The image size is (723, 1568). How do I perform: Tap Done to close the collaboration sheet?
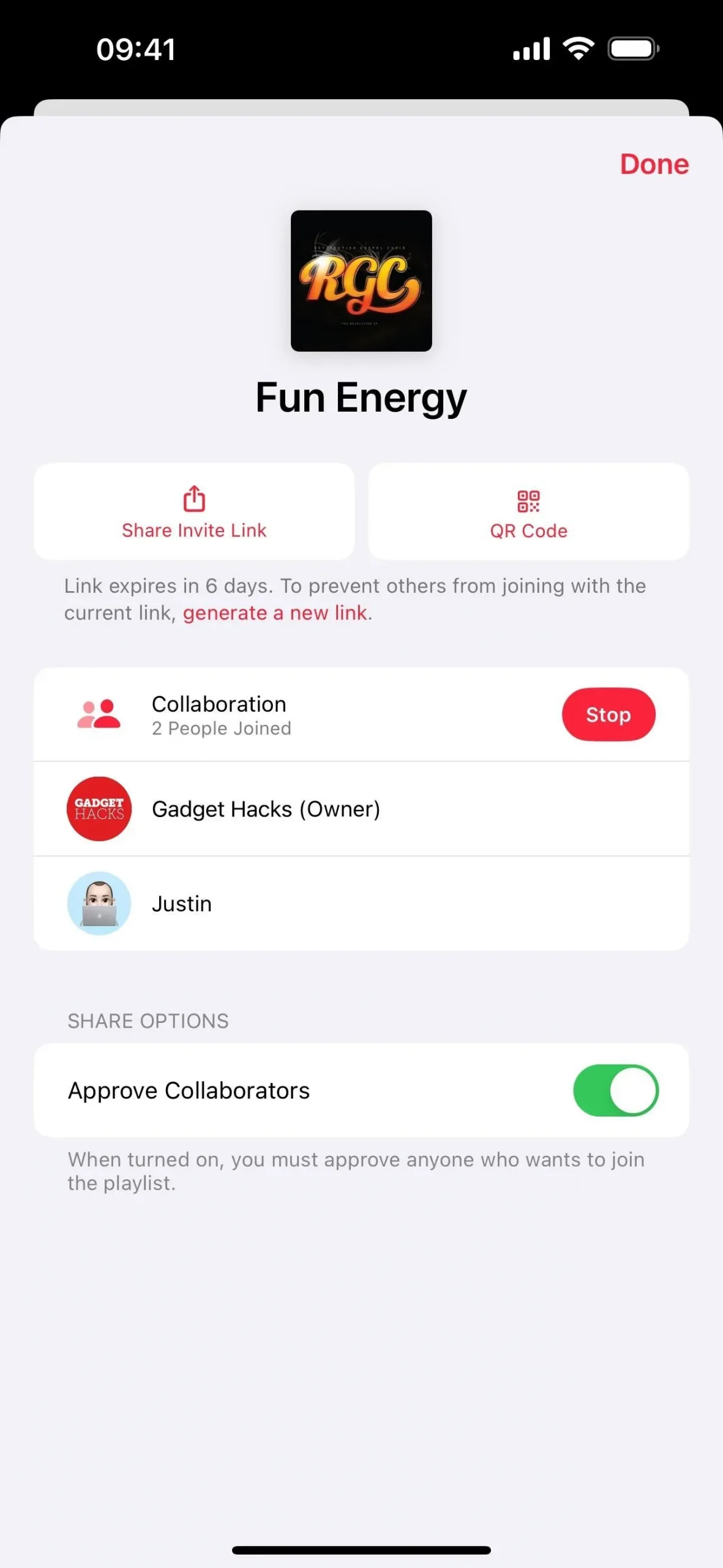(x=654, y=164)
